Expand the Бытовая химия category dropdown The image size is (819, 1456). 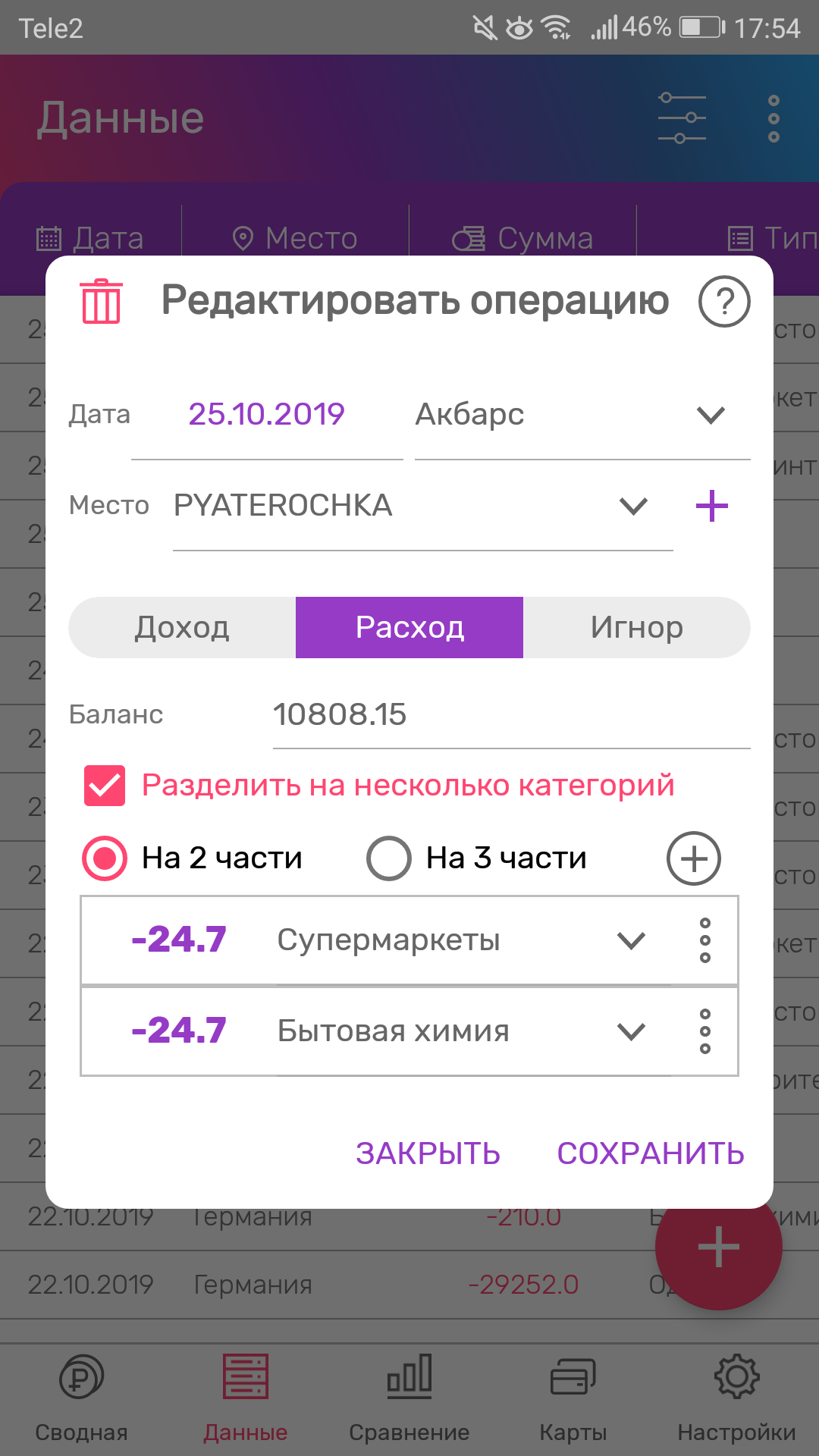(x=631, y=1031)
